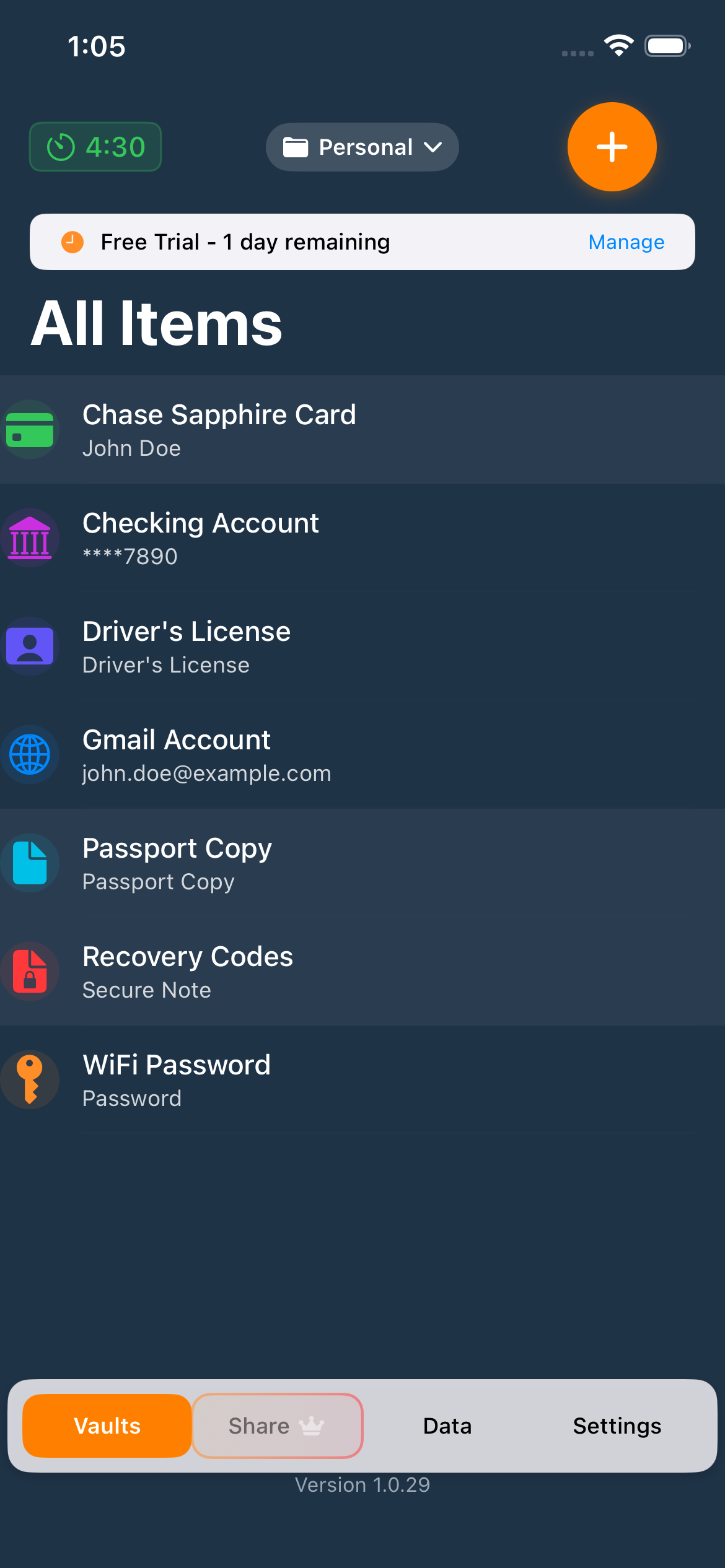Select the purple bank icon next to Checking Account
This screenshot has width=725, height=1568.
(x=30, y=538)
